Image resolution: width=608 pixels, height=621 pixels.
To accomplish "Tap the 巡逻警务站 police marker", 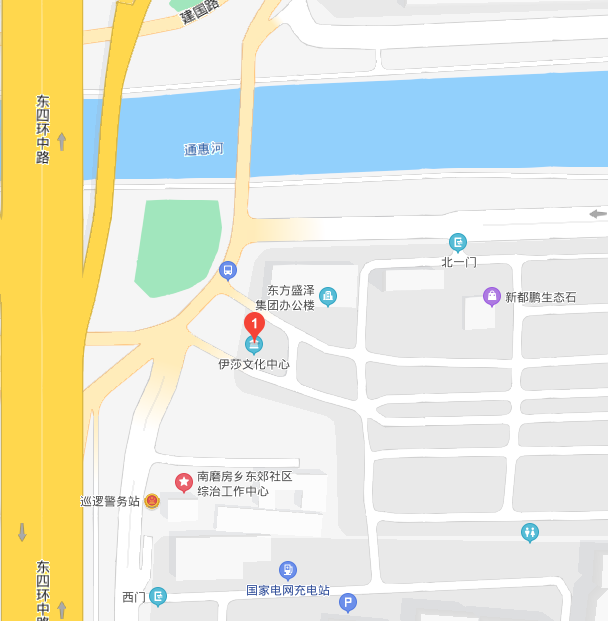I will coord(152,501).
